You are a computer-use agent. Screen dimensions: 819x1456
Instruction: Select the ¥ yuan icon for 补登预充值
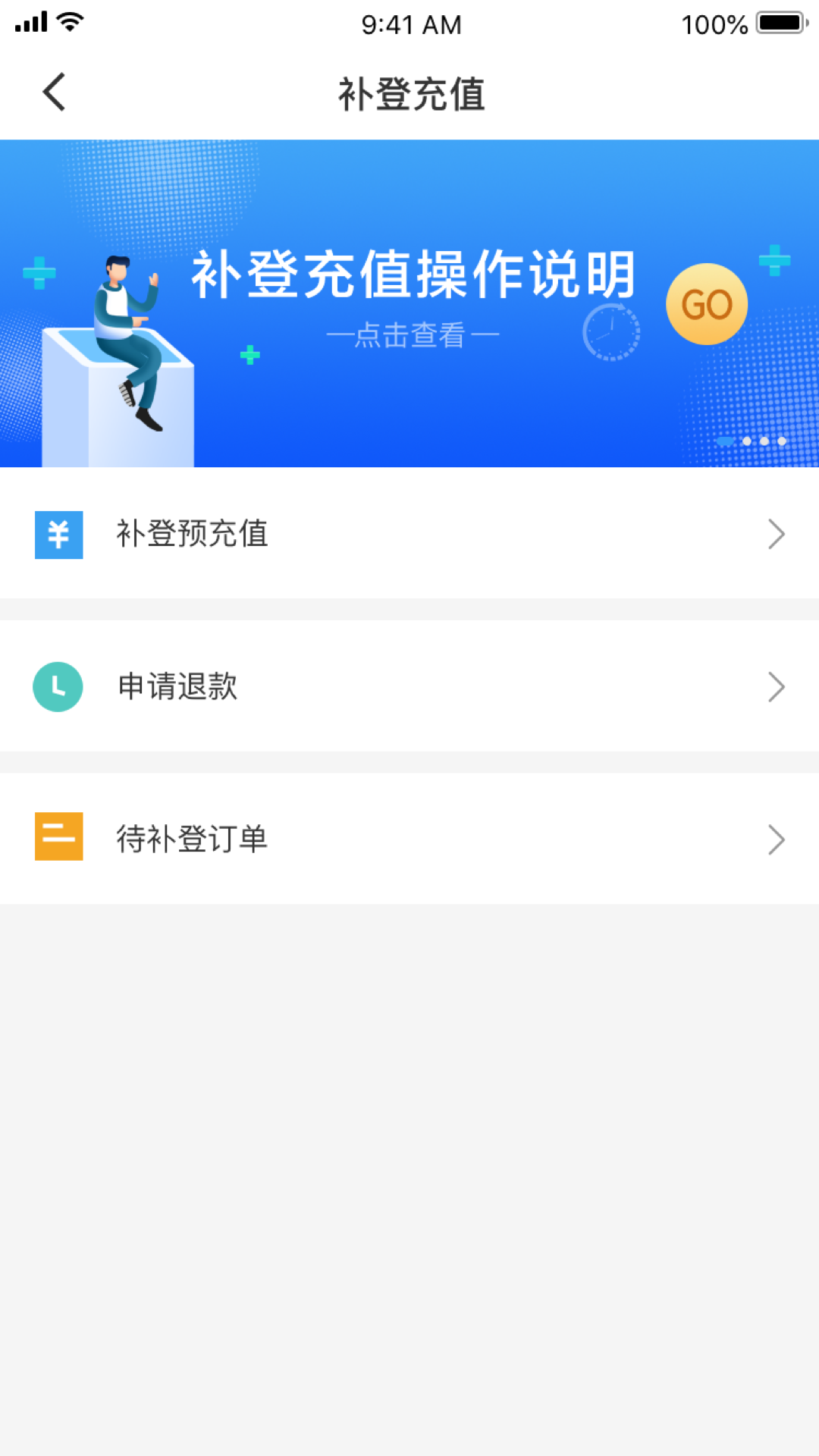pyautogui.click(x=58, y=534)
